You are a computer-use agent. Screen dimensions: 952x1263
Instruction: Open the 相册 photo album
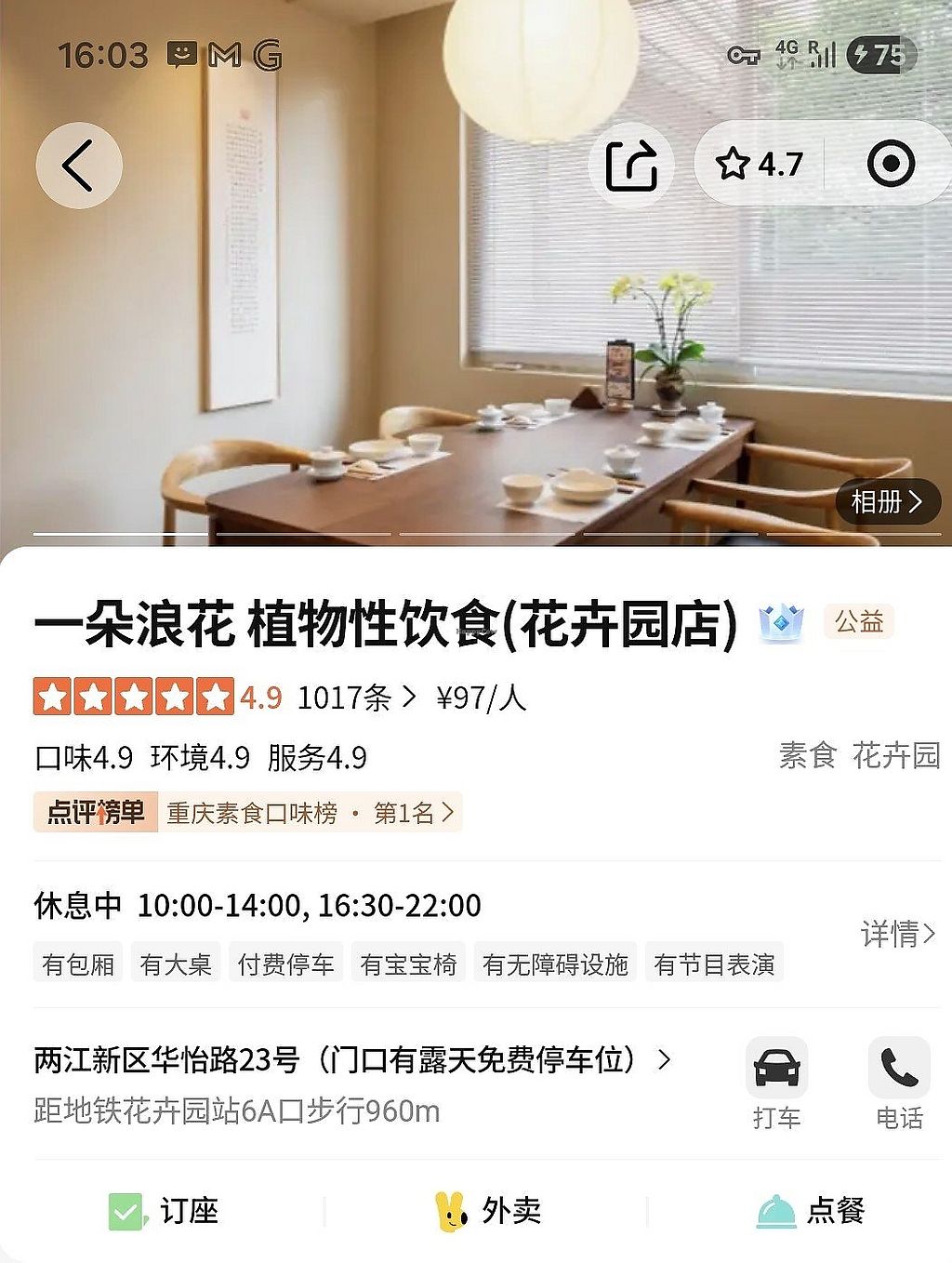coord(887,502)
